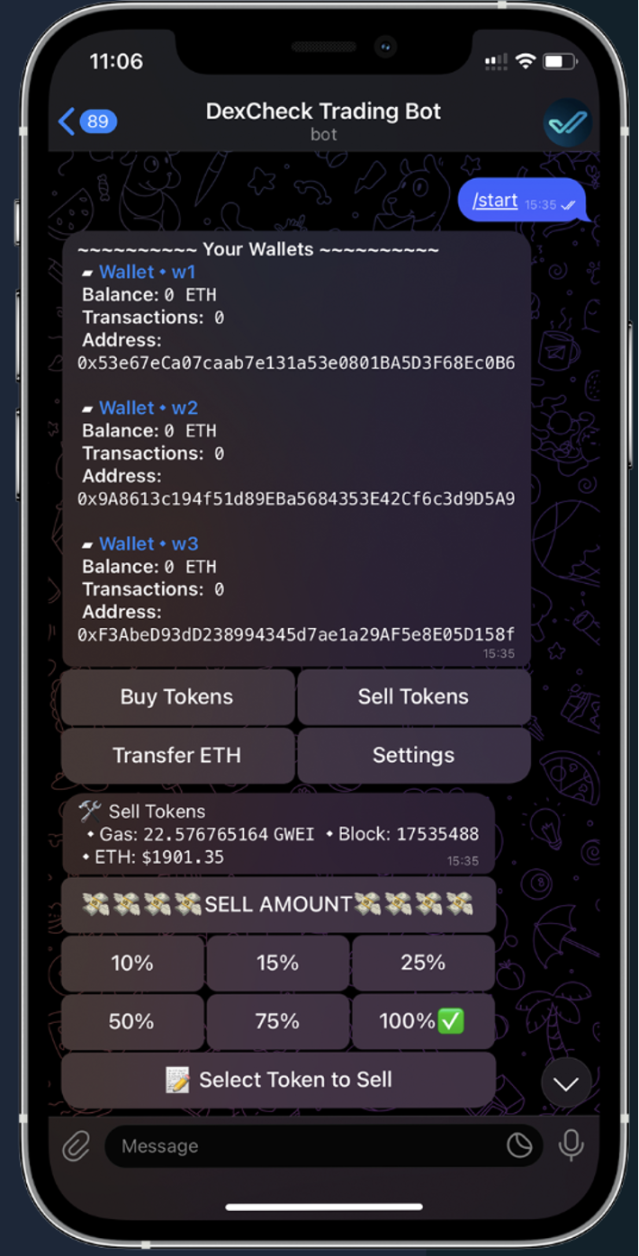Tap Select Token to Sell
Screen dimensions: 639x1256
coord(278,1080)
